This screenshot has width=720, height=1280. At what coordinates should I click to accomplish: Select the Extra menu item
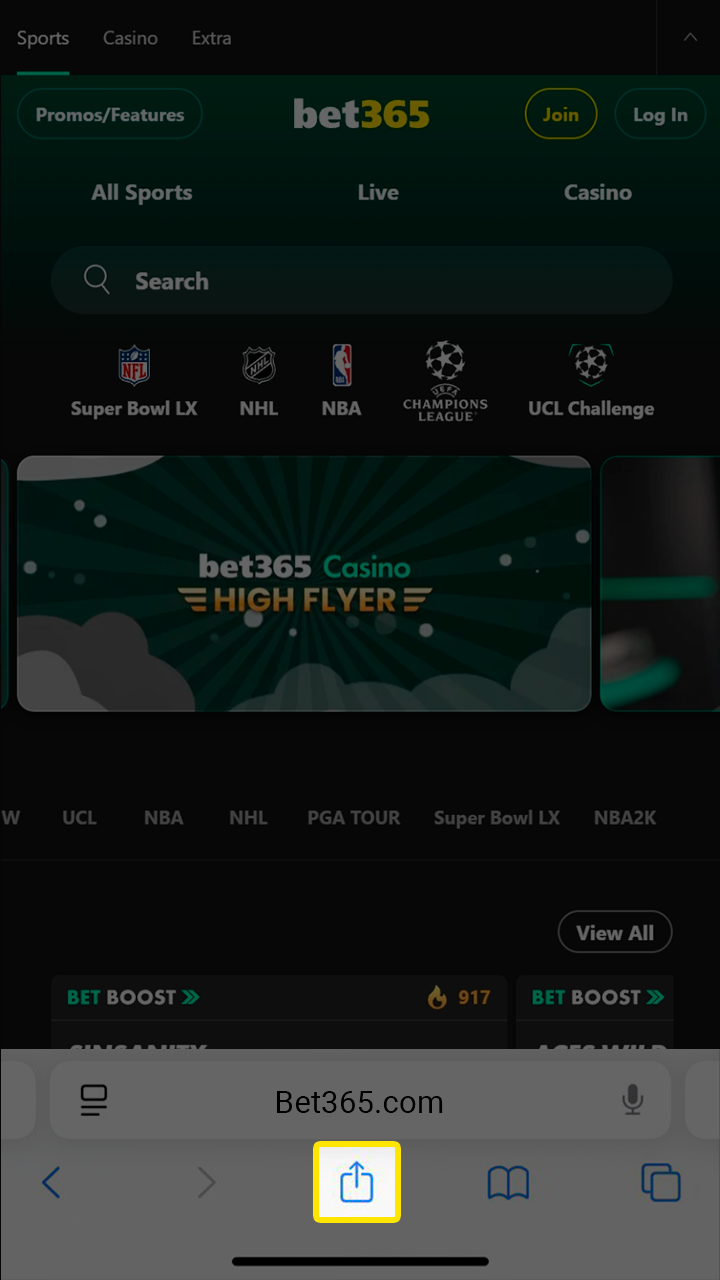click(x=211, y=38)
